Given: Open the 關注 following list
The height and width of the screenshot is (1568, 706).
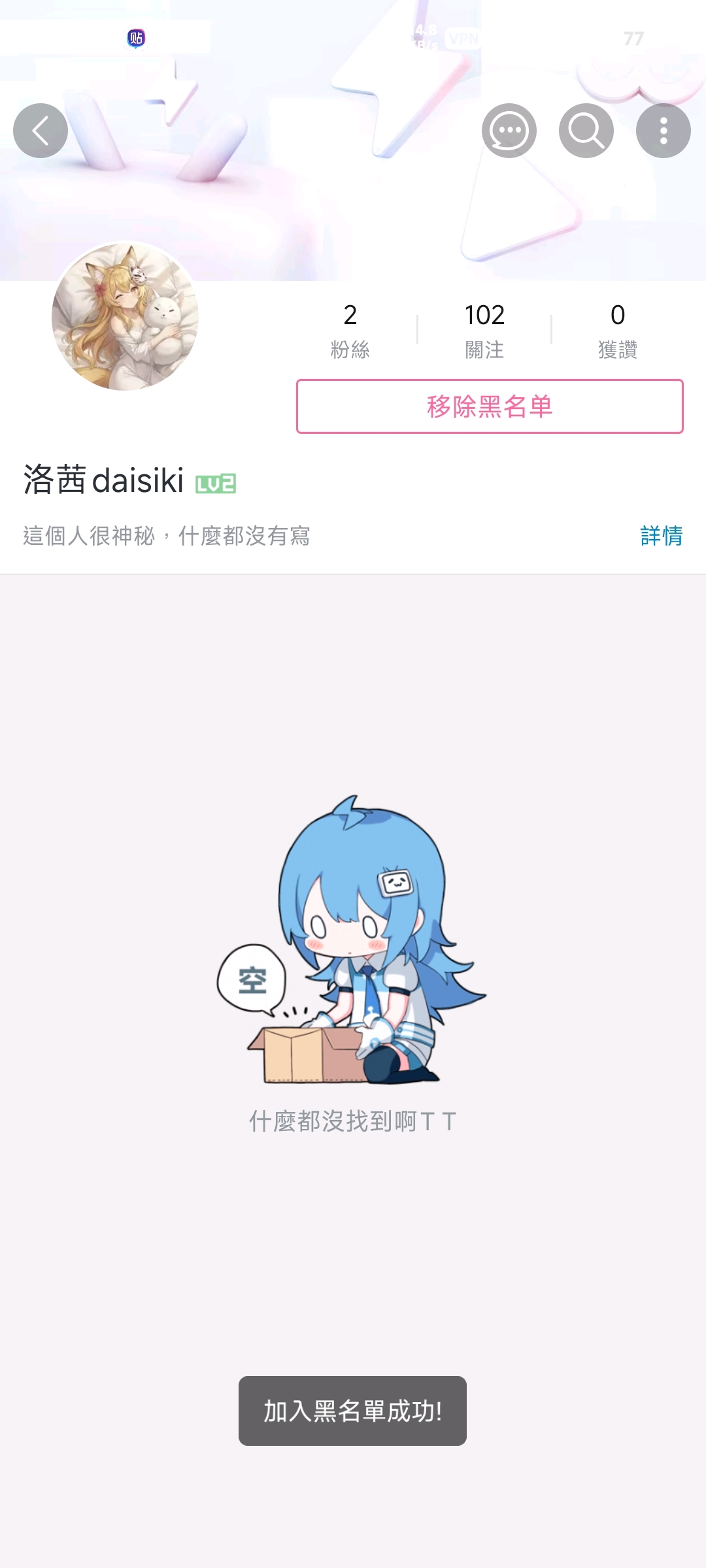Looking at the screenshot, I should click(x=484, y=331).
